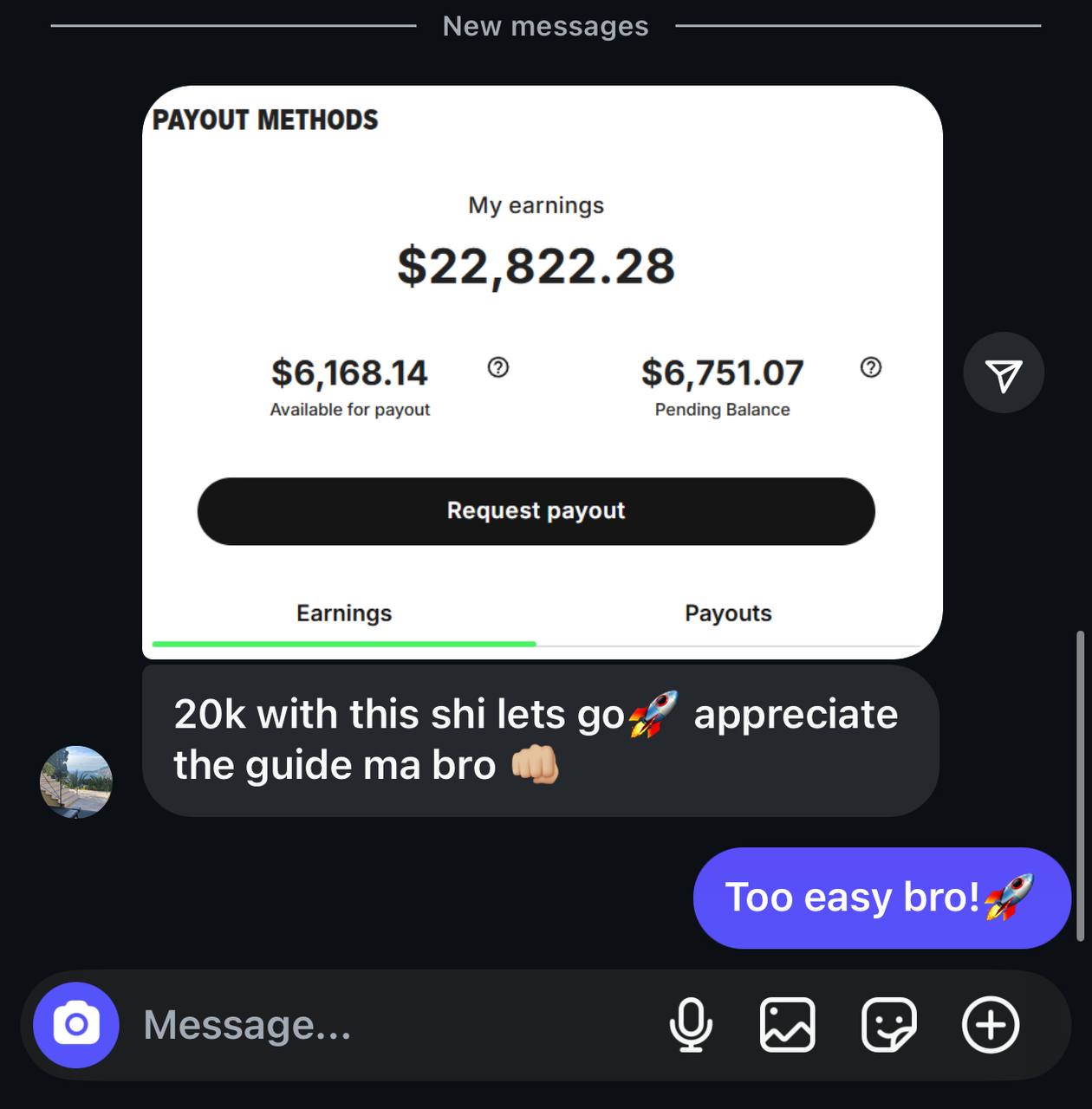Open the sender's profile picture

pyautogui.click(x=76, y=781)
